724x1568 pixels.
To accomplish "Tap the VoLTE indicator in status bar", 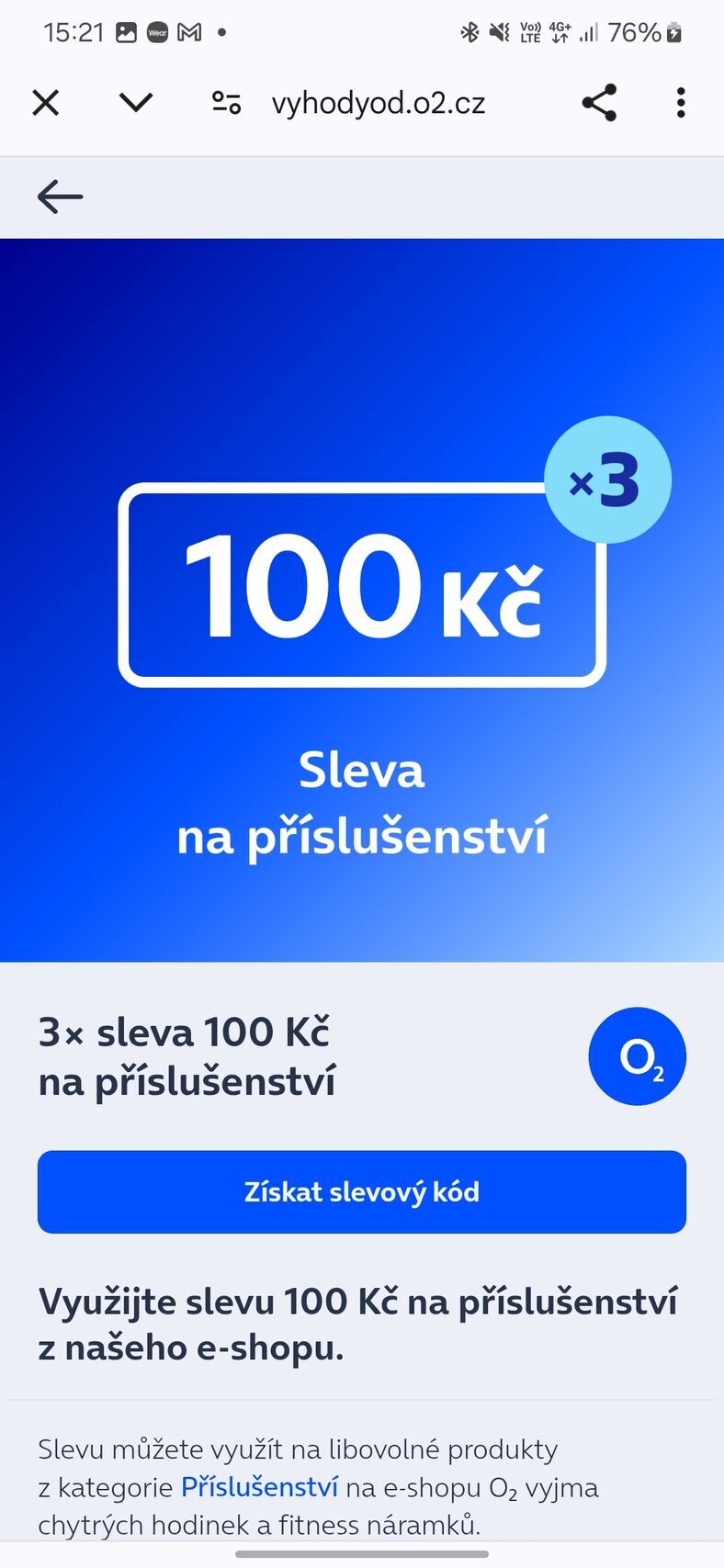I will (x=529, y=30).
